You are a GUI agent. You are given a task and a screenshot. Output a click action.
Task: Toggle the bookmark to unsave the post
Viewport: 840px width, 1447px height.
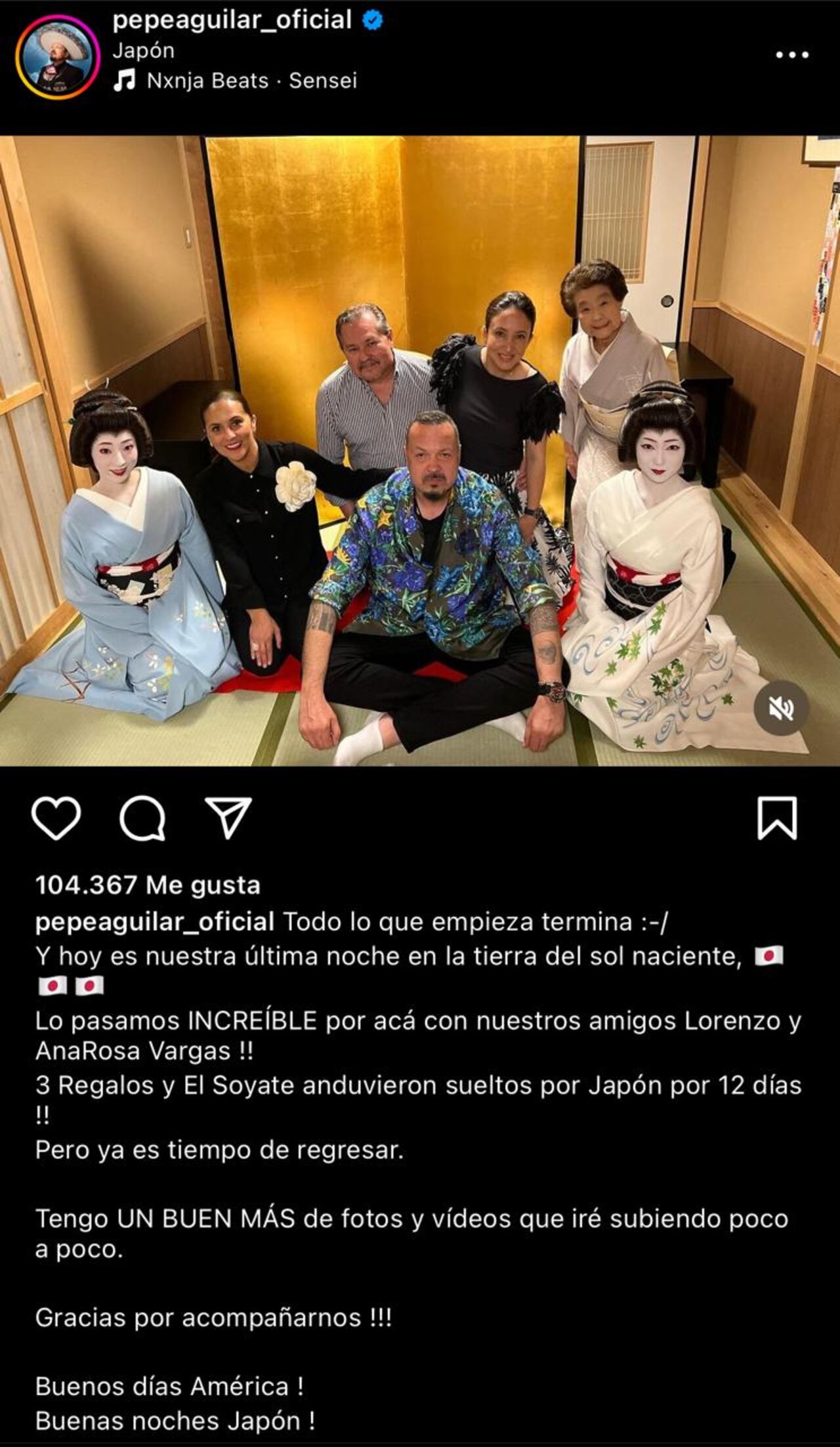click(x=776, y=819)
